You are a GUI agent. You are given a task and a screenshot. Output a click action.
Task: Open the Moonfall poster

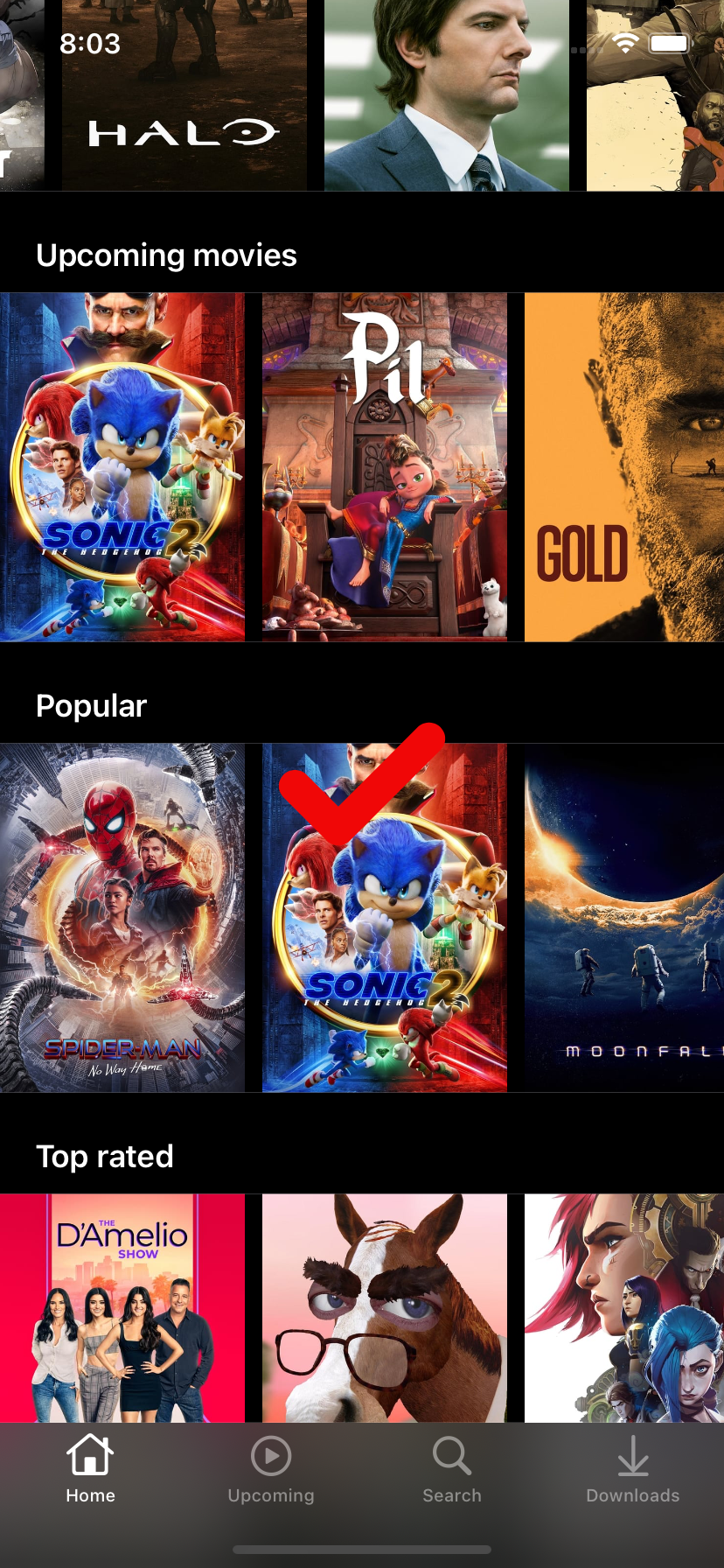(x=624, y=917)
